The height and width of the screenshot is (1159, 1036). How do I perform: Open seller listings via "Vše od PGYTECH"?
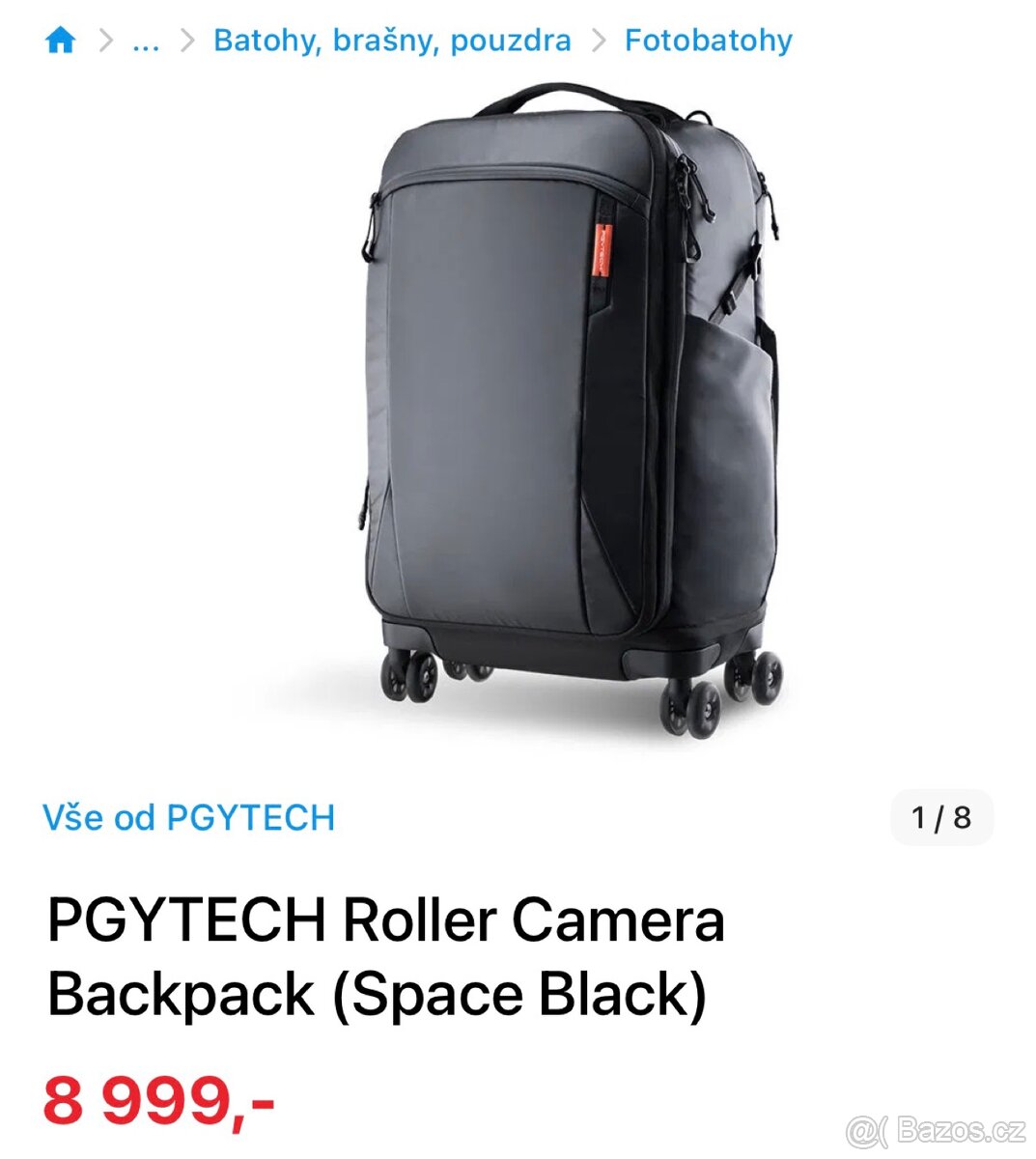click(189, 816)
